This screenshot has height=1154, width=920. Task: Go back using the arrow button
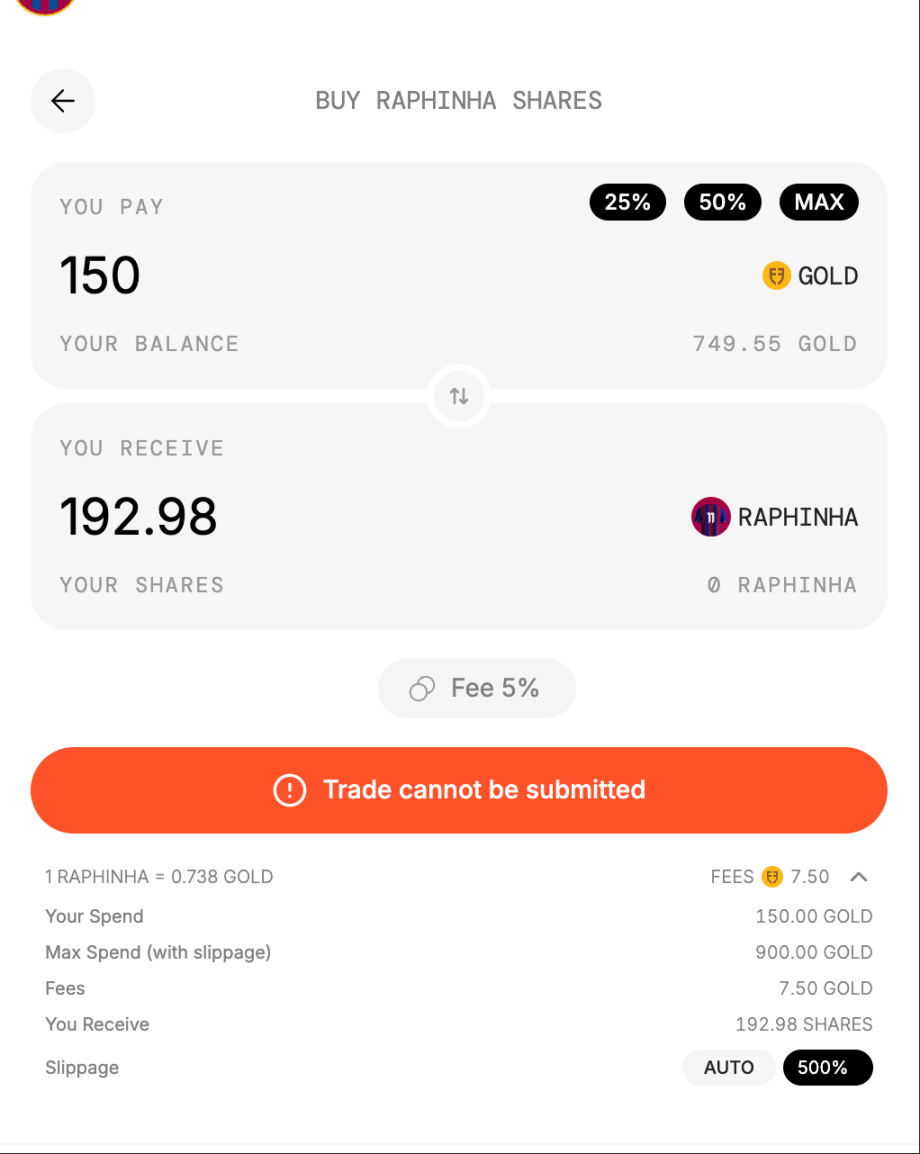[x=63, y=101]
